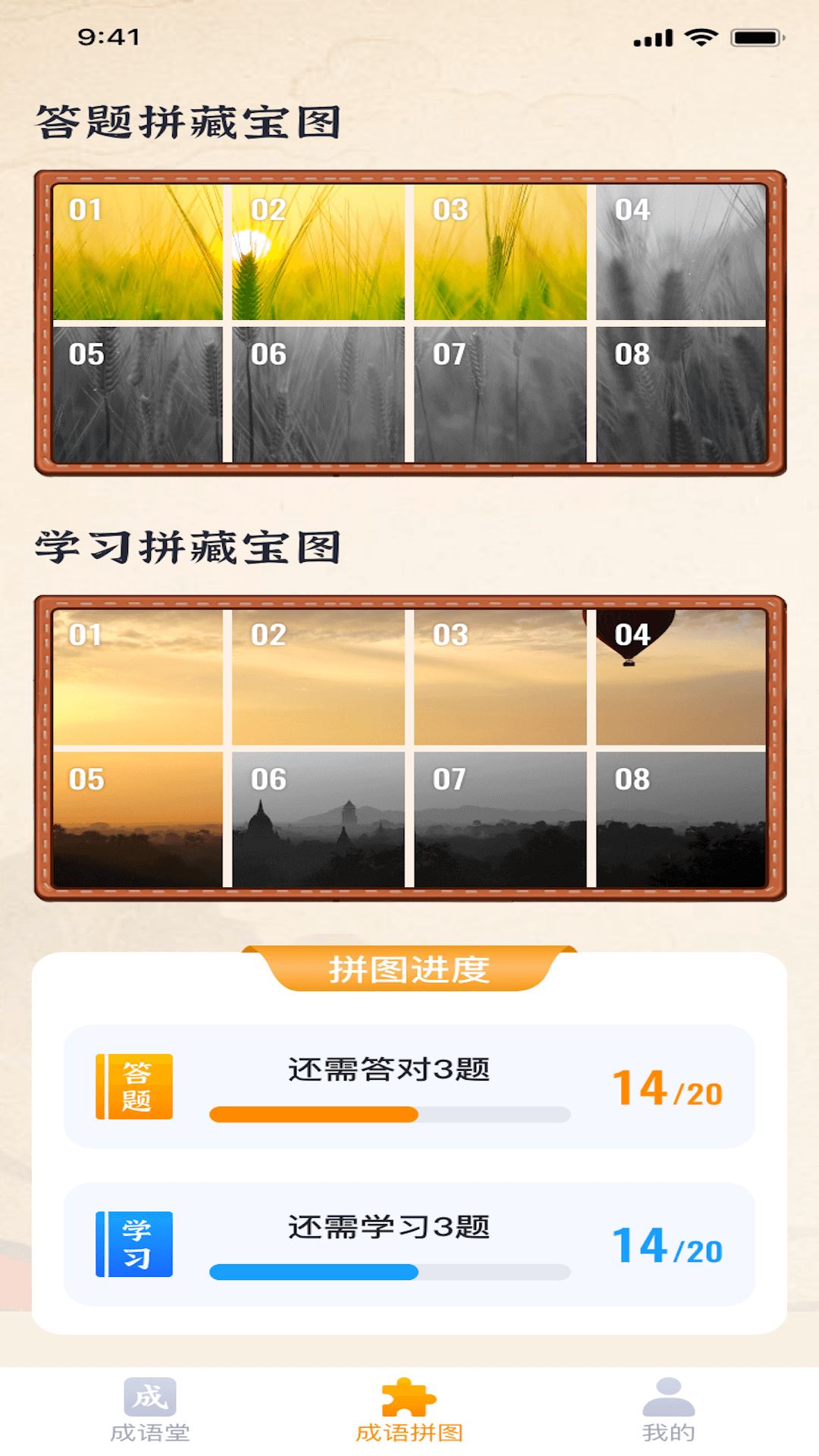Select puzzle piece 04 in 学习拼藏宝图
Image resolution: width=819 pixels, height=1456 pixels.
680,677
